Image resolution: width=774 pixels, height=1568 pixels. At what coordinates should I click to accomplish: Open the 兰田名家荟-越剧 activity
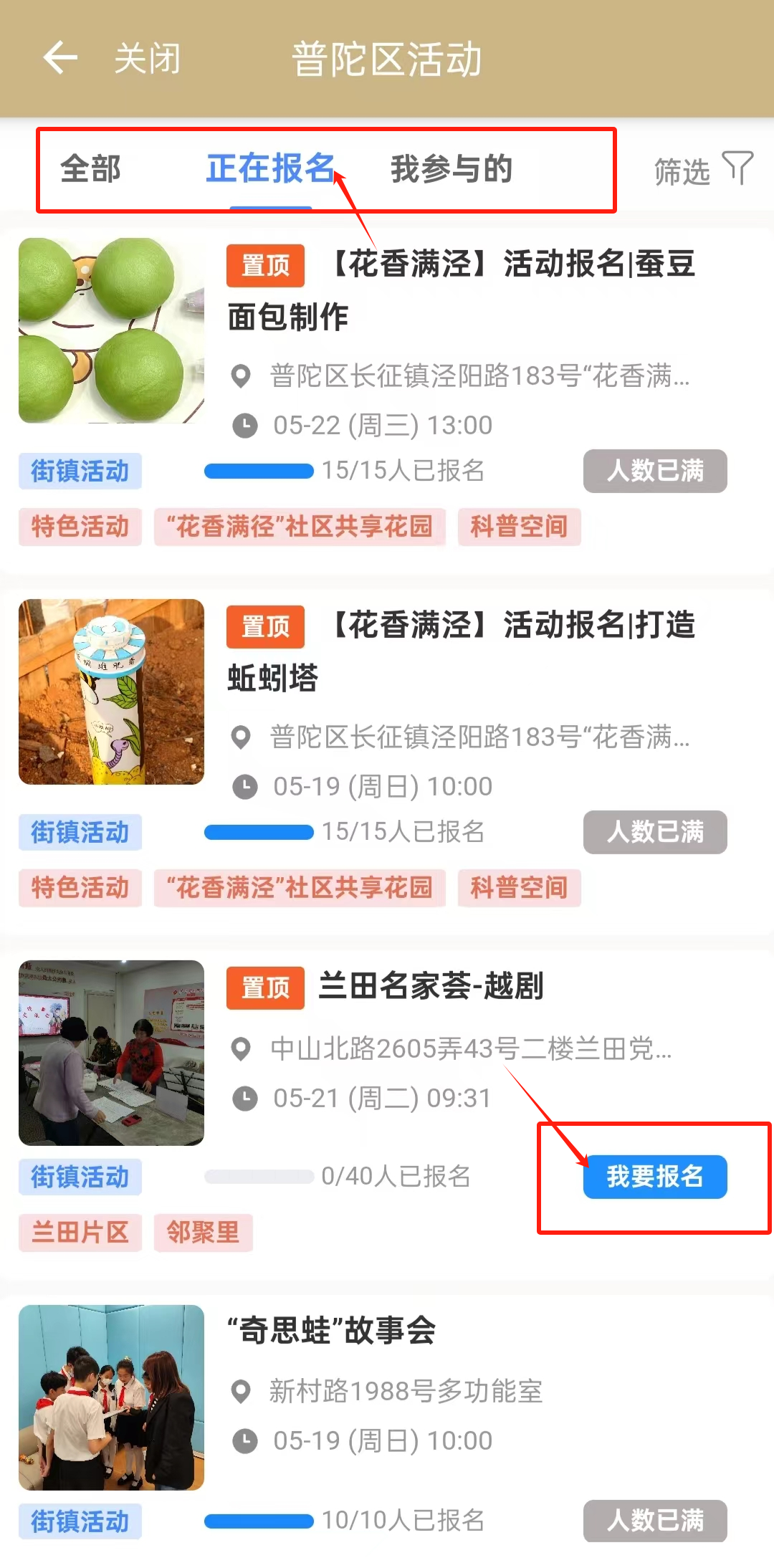pos(430,987)
